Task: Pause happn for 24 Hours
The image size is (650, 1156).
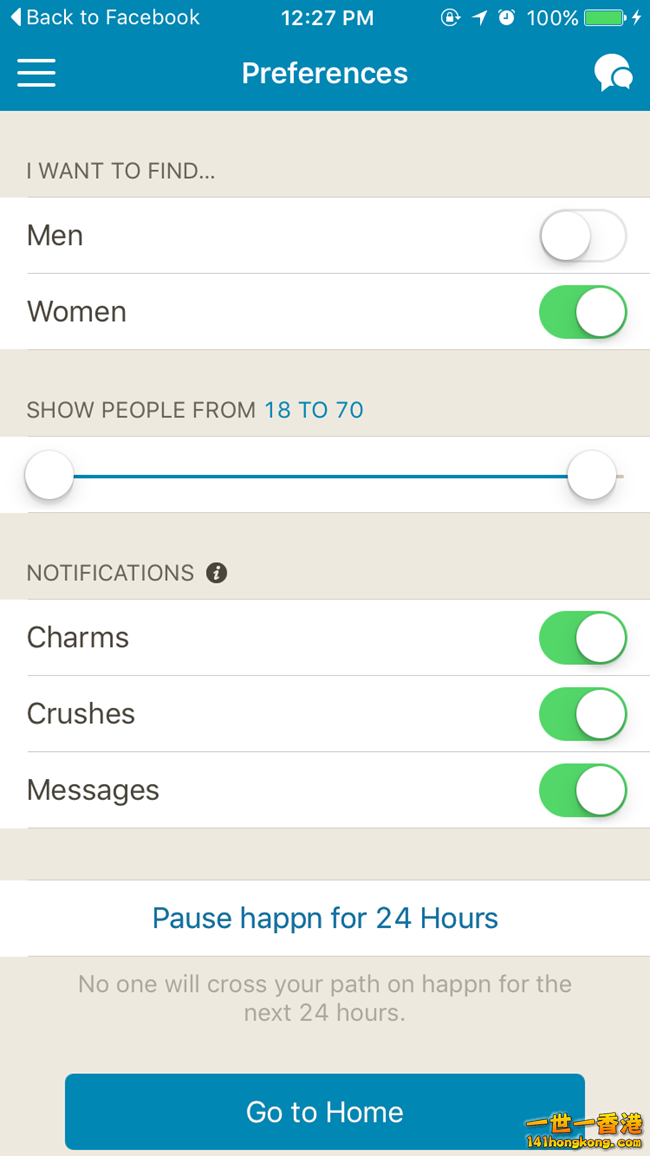Action: 325,918
